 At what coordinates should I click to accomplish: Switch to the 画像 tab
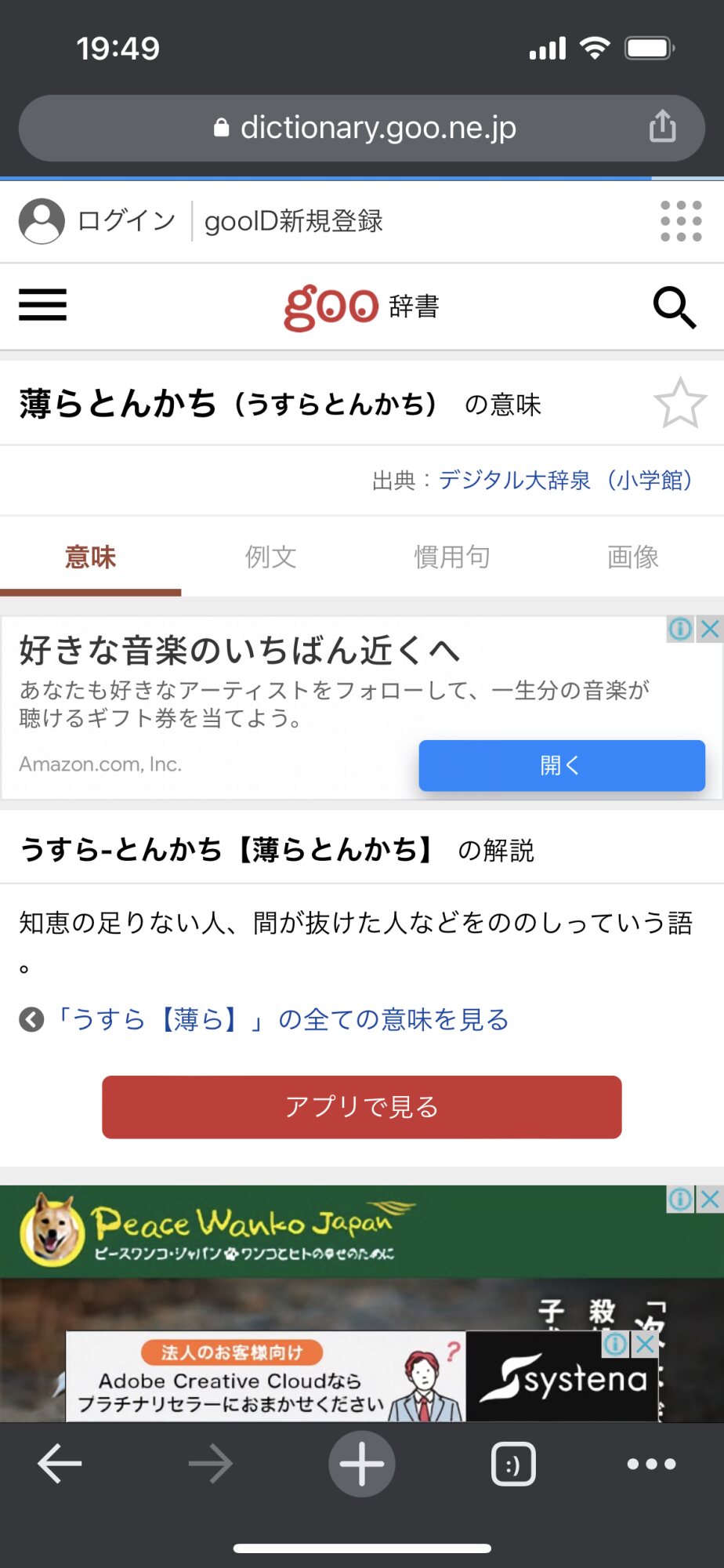click(633, 557)
